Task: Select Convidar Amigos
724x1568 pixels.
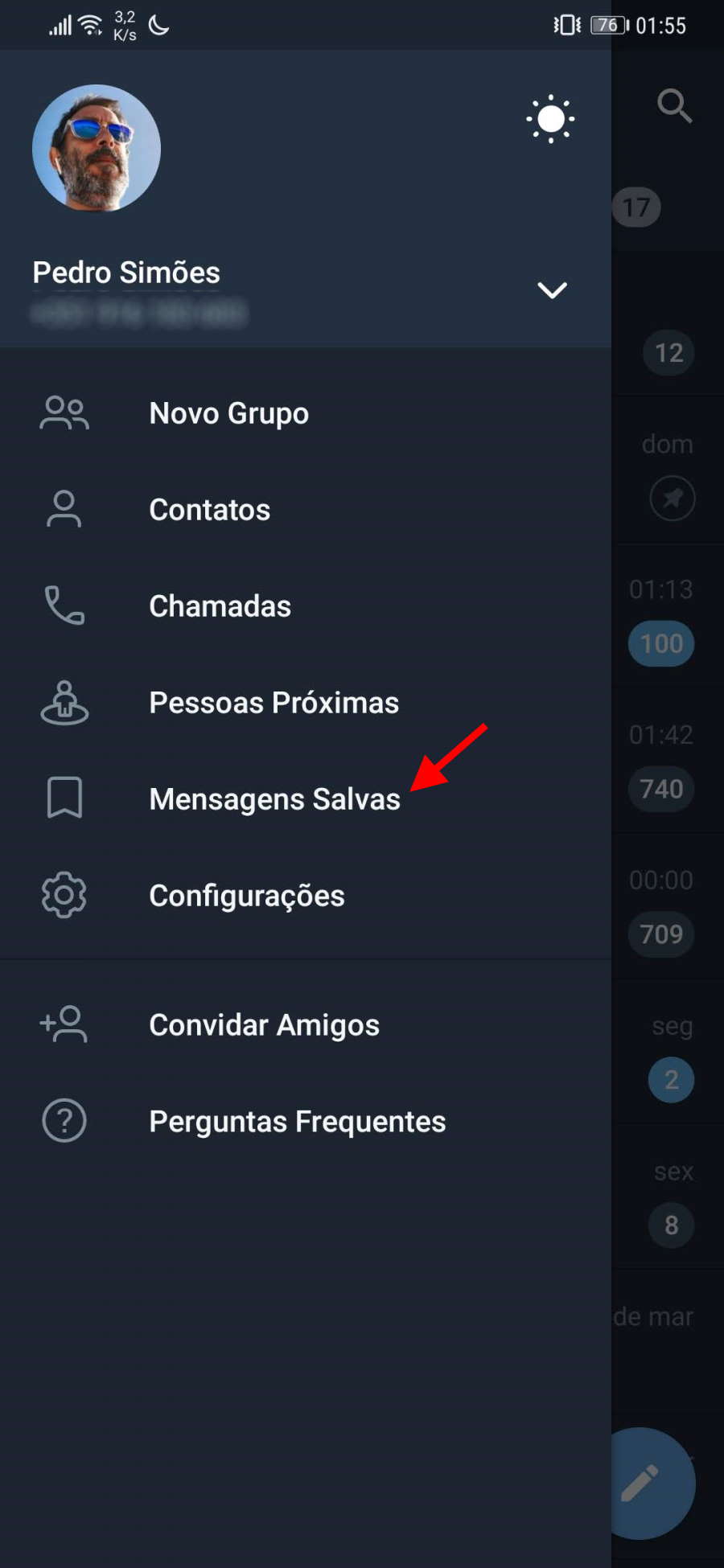Action: pyautogui.click(x=306, y=1025)
